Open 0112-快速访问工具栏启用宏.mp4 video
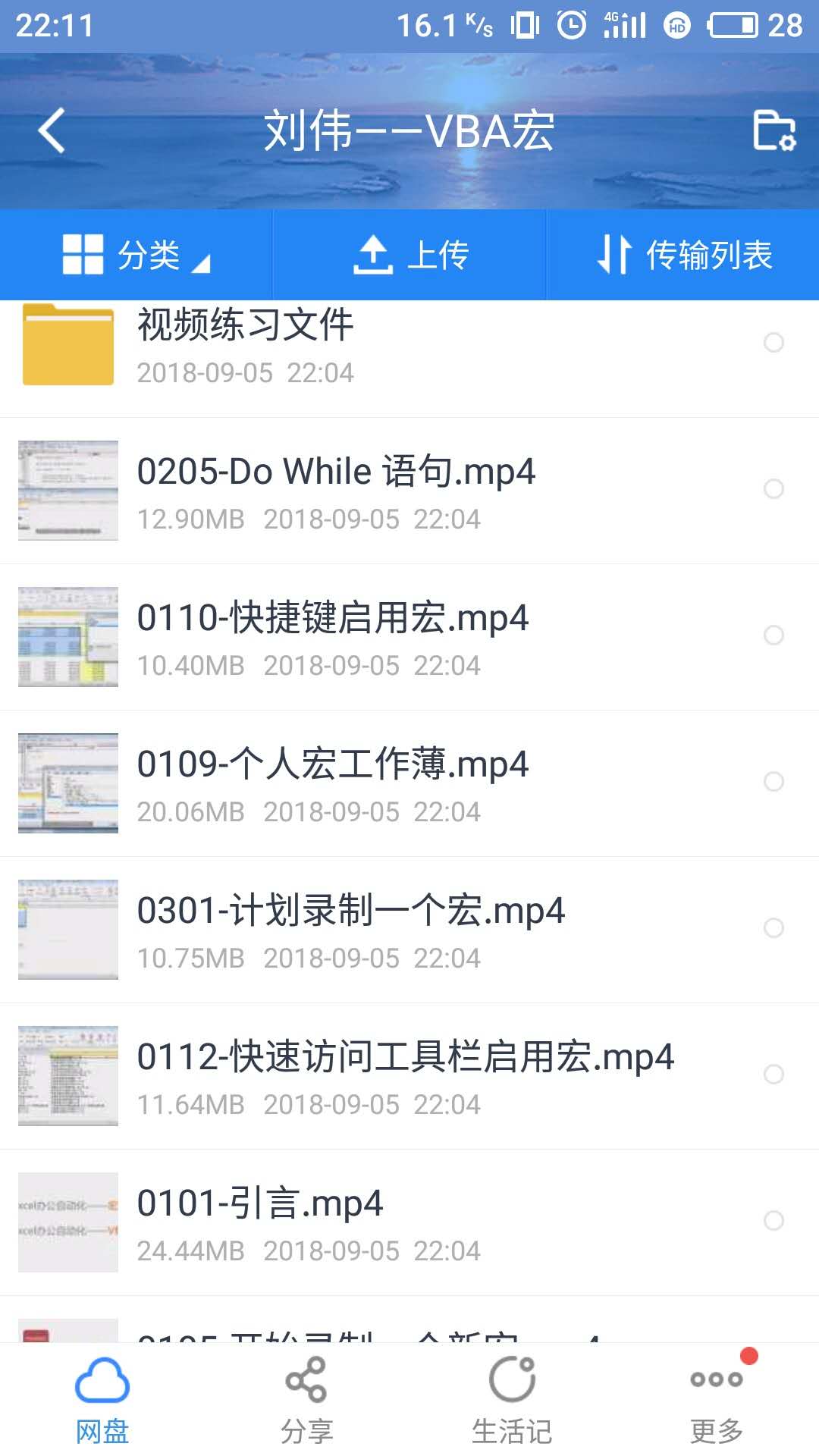This screenshot has height=1456, width=819. tap(405, 1075)
